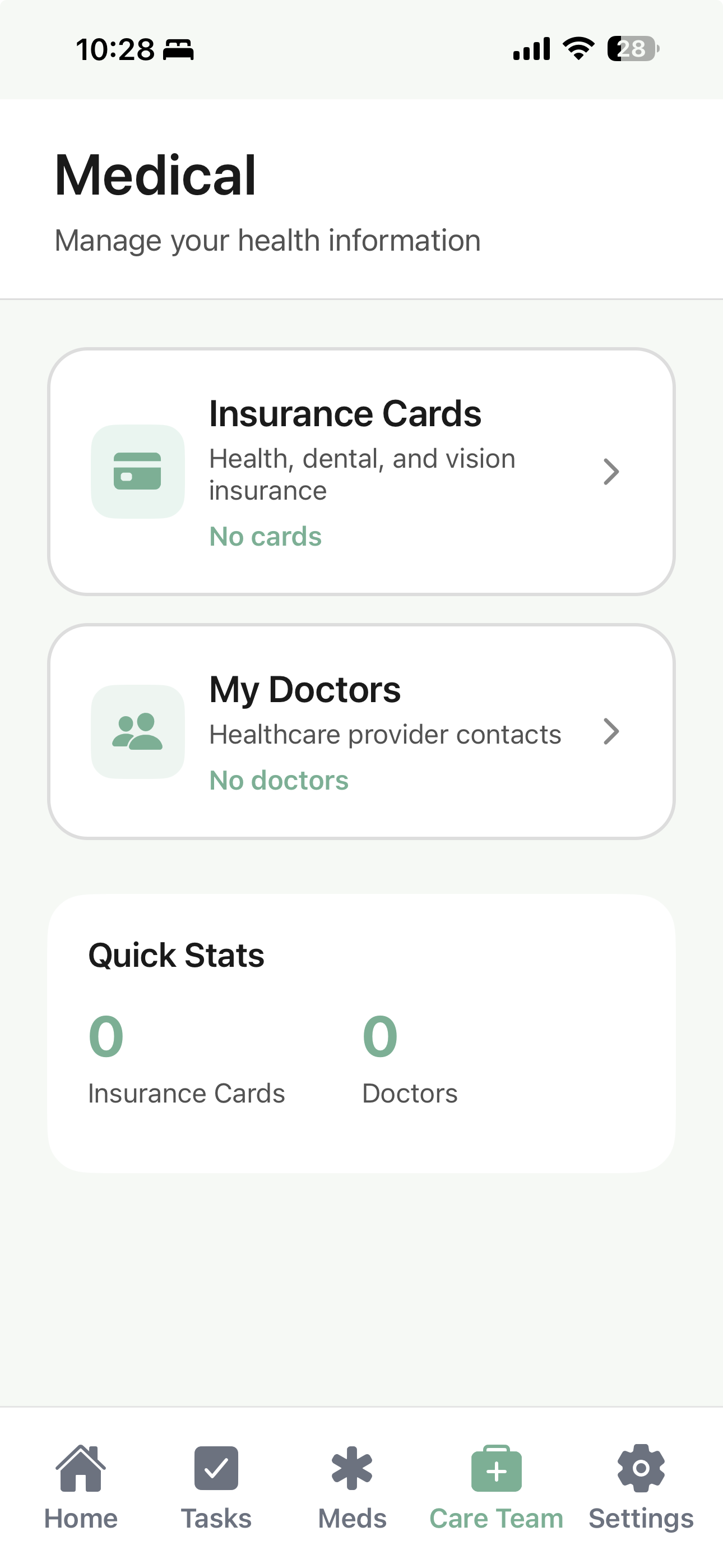Open the Tasks checkmark icon
Viewport: 723px width, 1568px height.
216,1468
